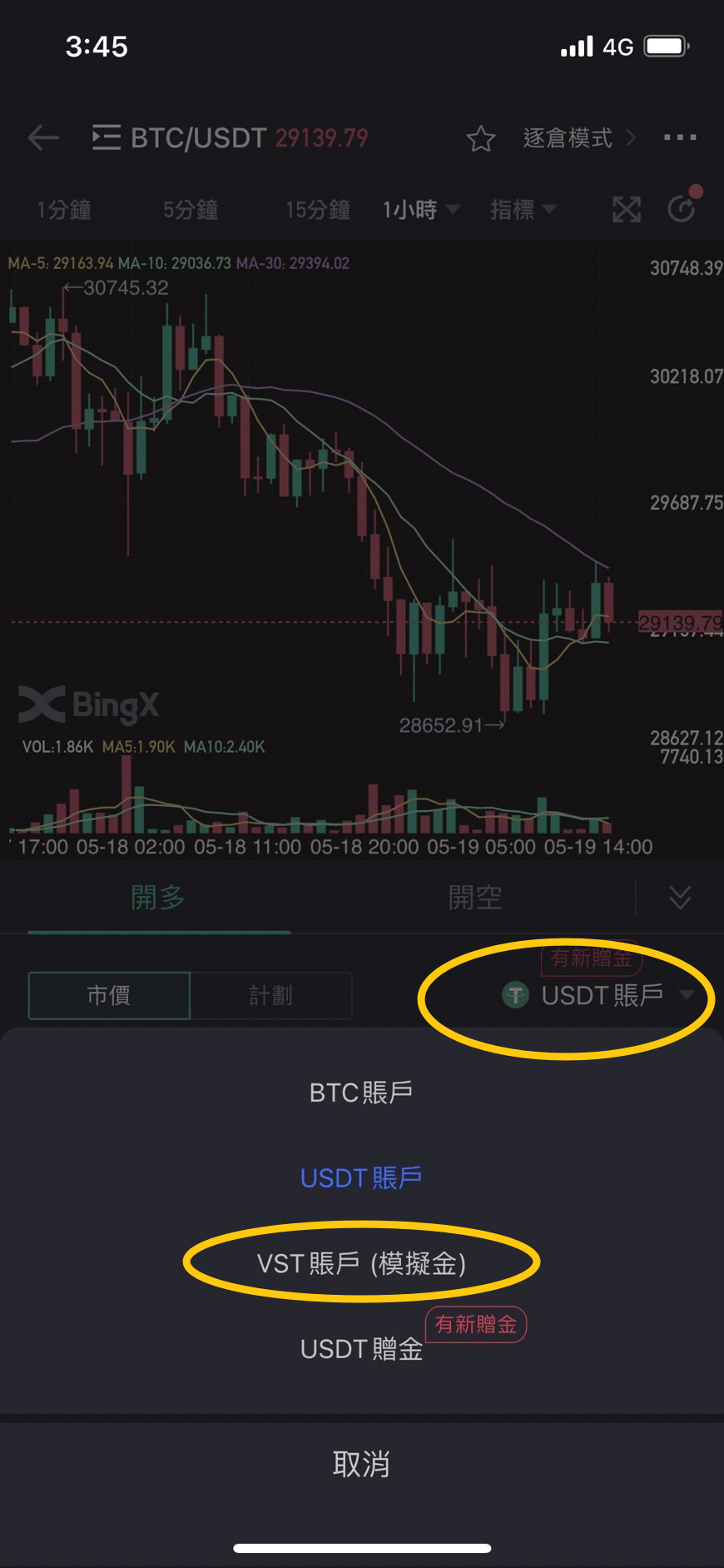Open the 指標 indicators dropdown
This screenshot has width=724, height=1568.
(522, 209)
